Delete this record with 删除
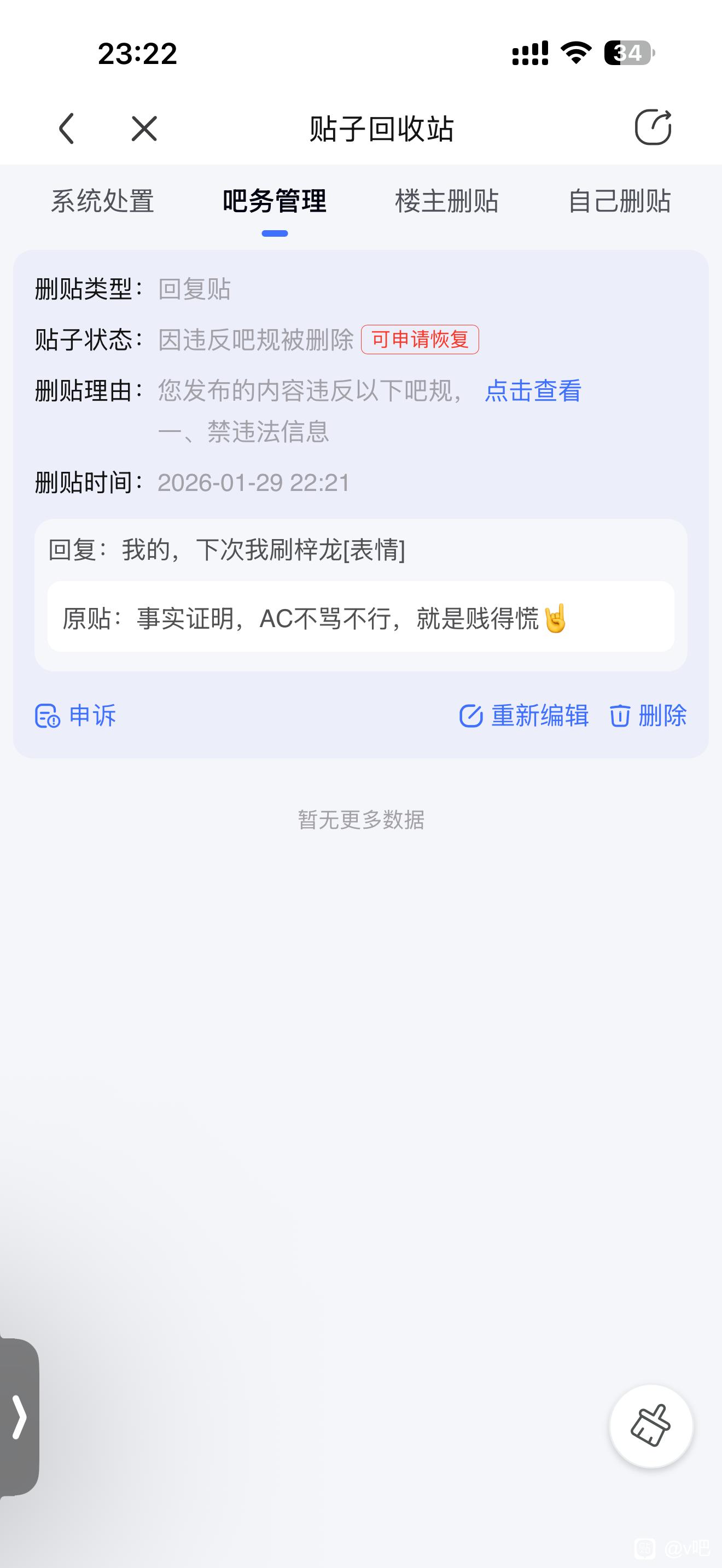This screenshot has width=722, height=1568. click(648, 715)
